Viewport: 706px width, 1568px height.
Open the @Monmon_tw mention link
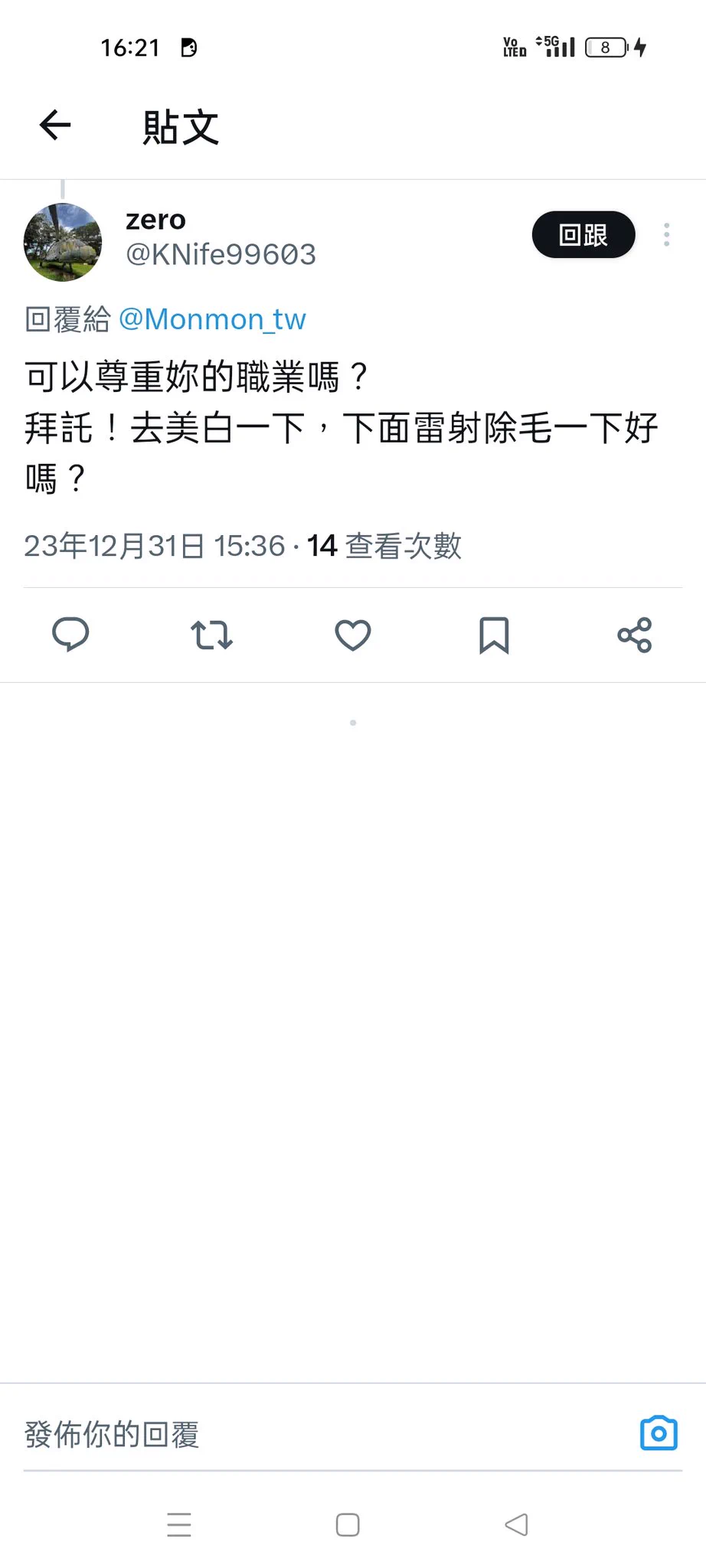point(212,319)
